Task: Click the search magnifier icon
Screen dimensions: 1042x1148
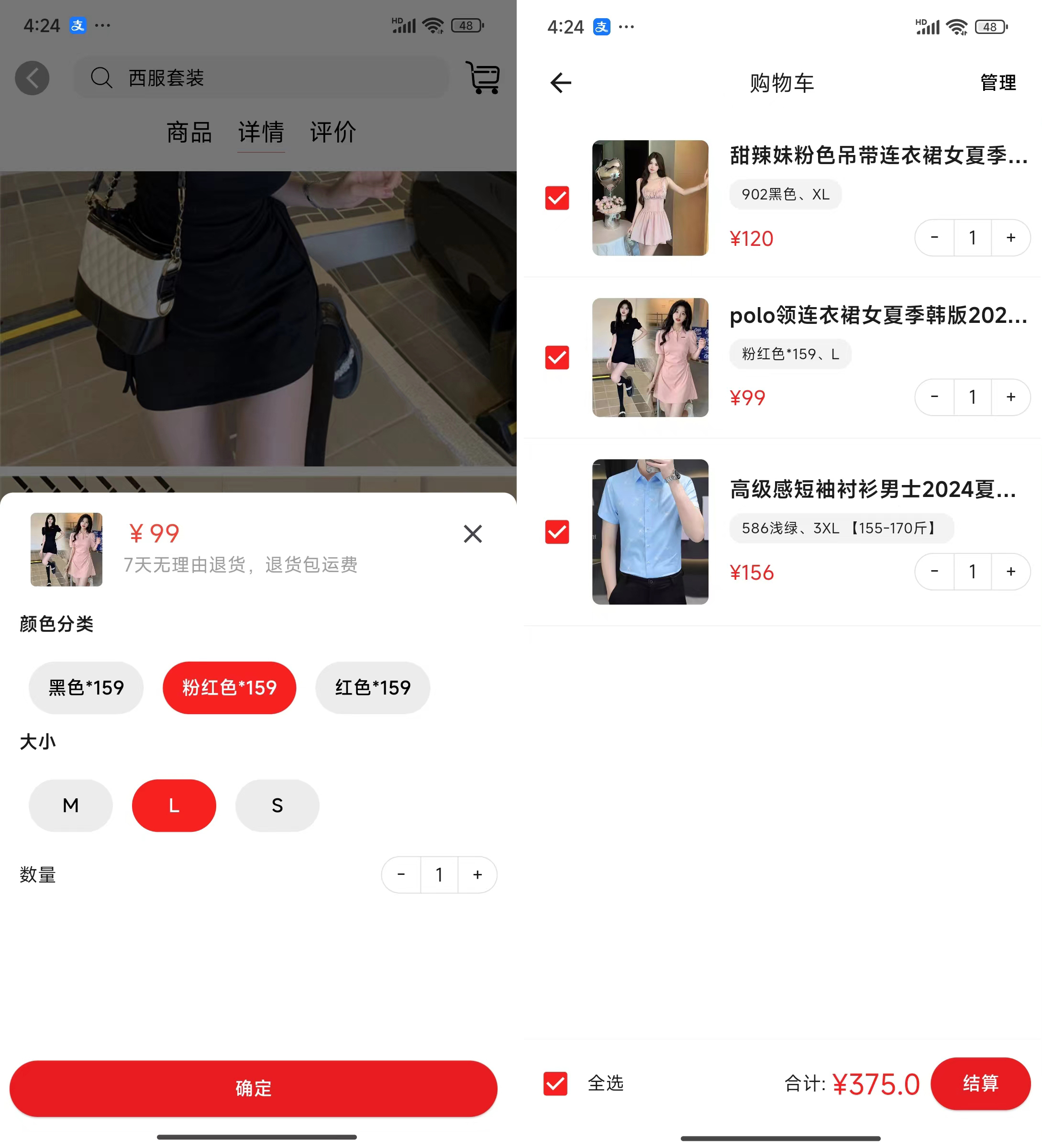Action: click(101, 77)
